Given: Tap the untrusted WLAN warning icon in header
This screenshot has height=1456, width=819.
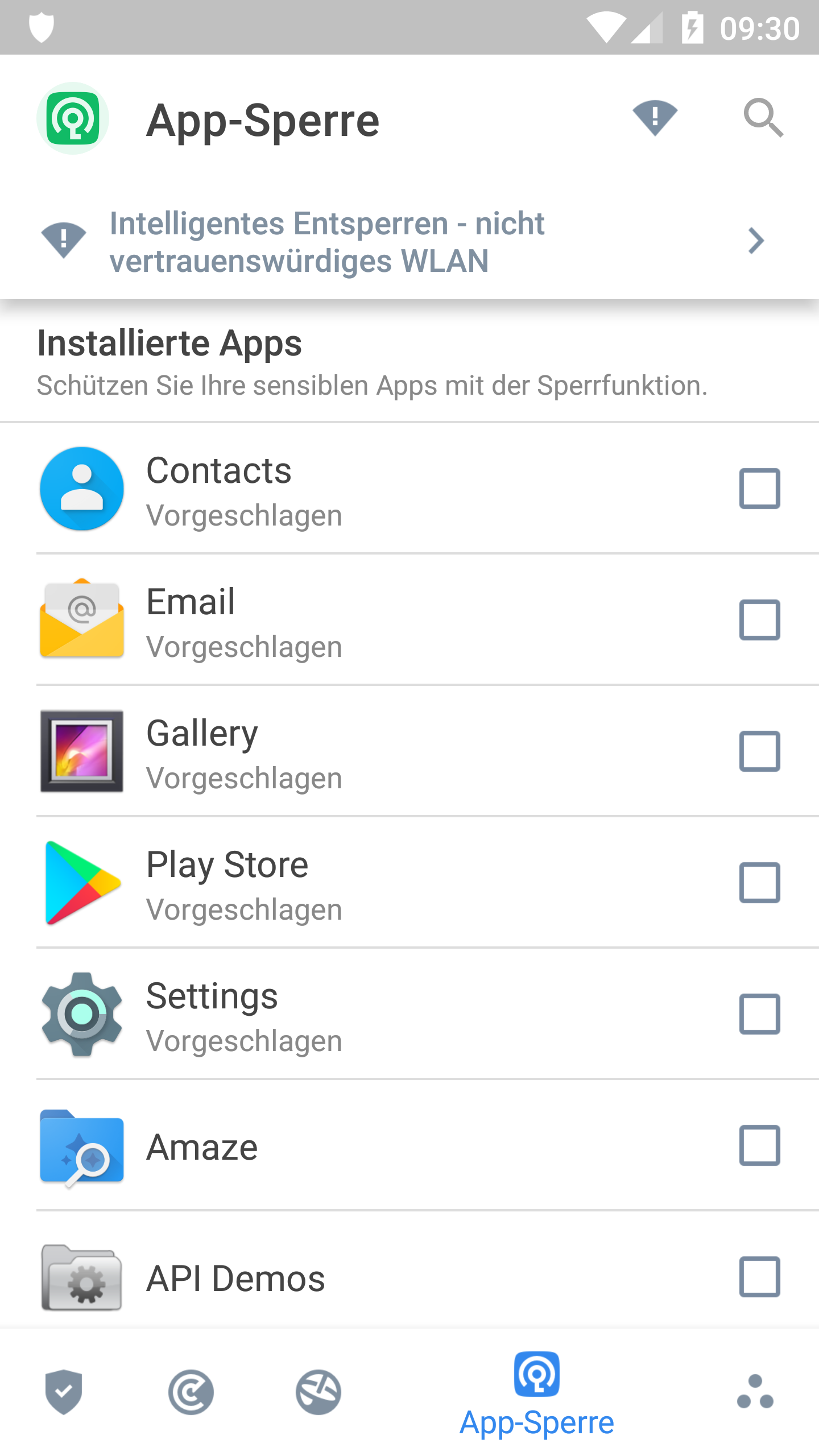Looking at the screenshot, I should 655,118.
